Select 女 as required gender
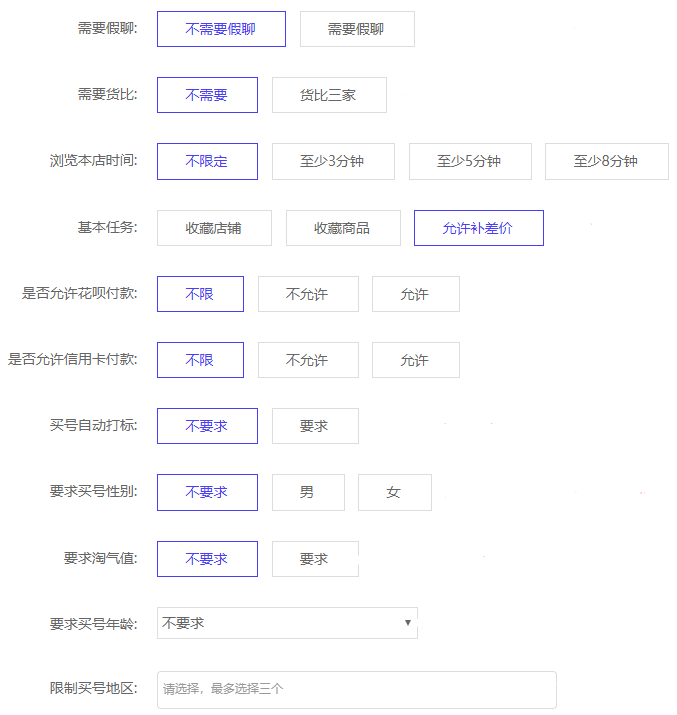677x715 pixels. [394, 492]
